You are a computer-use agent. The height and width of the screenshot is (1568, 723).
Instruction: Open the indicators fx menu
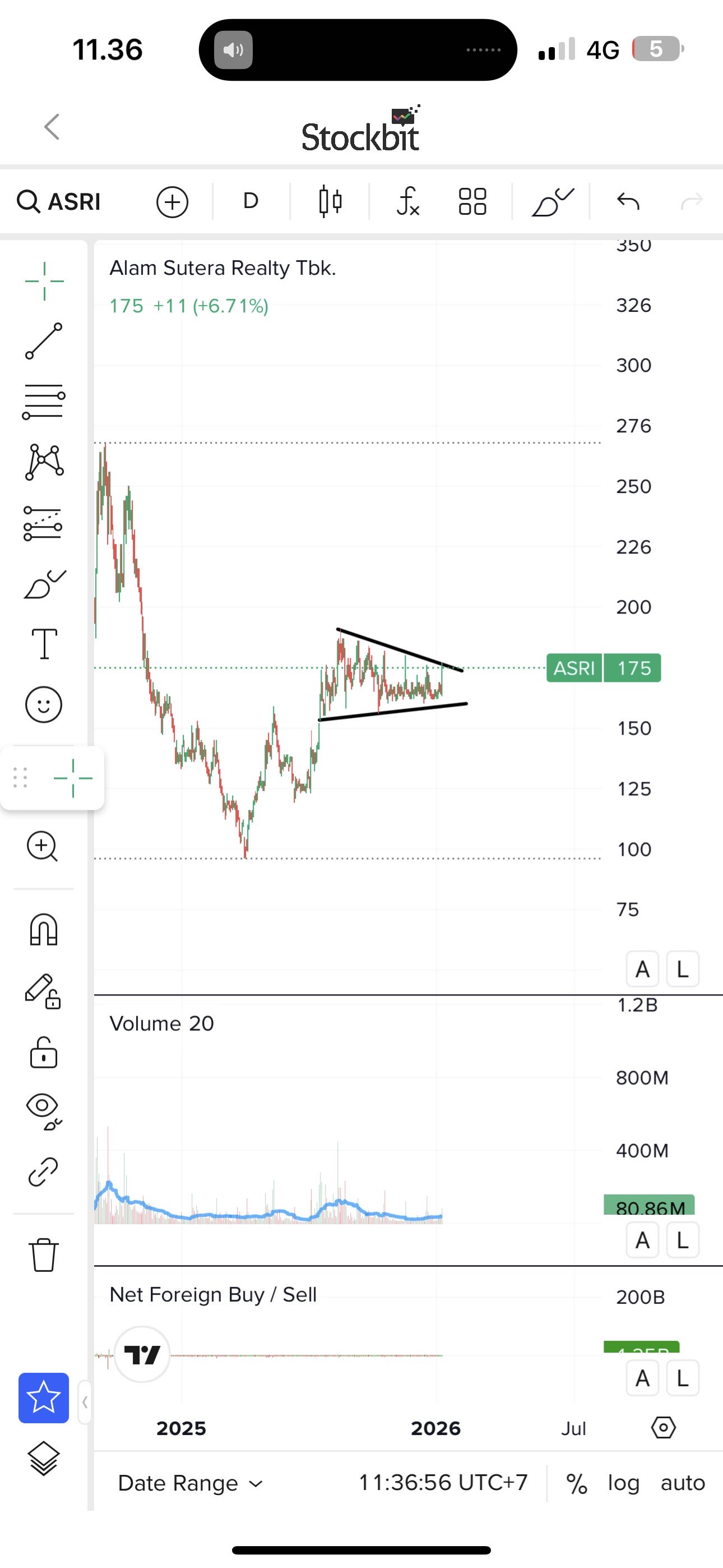coord(408,201)
